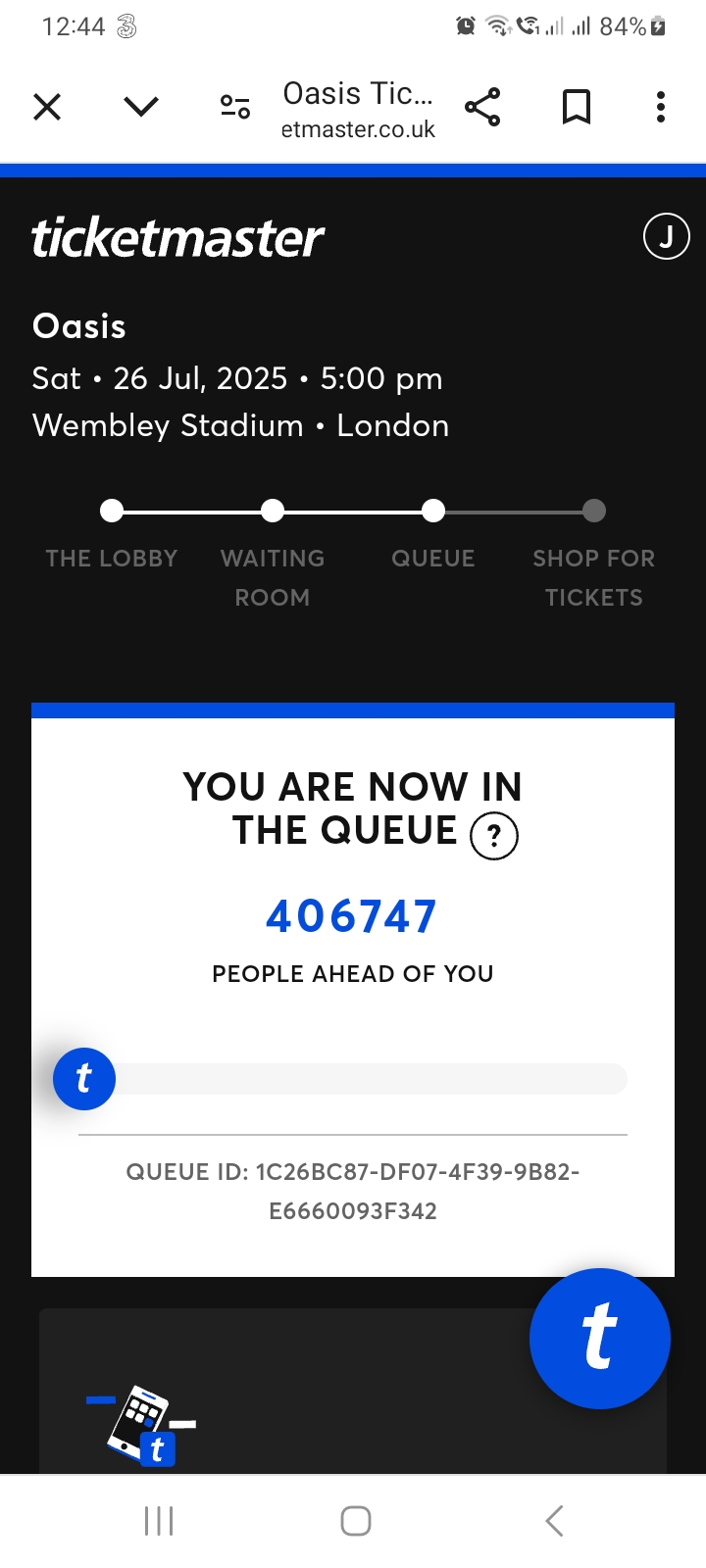Screen dimensions: 706x1568
Task: Share this Ticketmaster page
Action: coord(482,107)
